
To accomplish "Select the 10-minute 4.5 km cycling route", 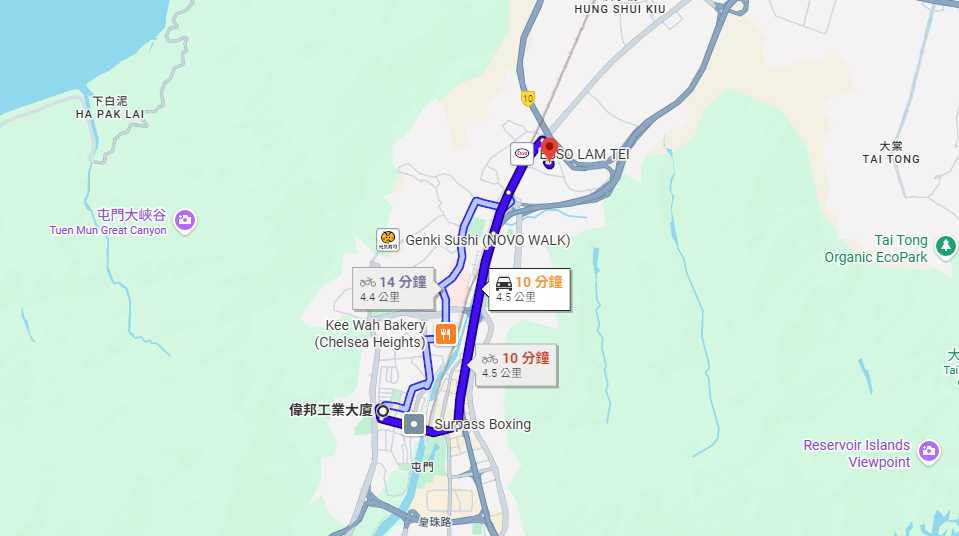I will (x=516, y=365).
